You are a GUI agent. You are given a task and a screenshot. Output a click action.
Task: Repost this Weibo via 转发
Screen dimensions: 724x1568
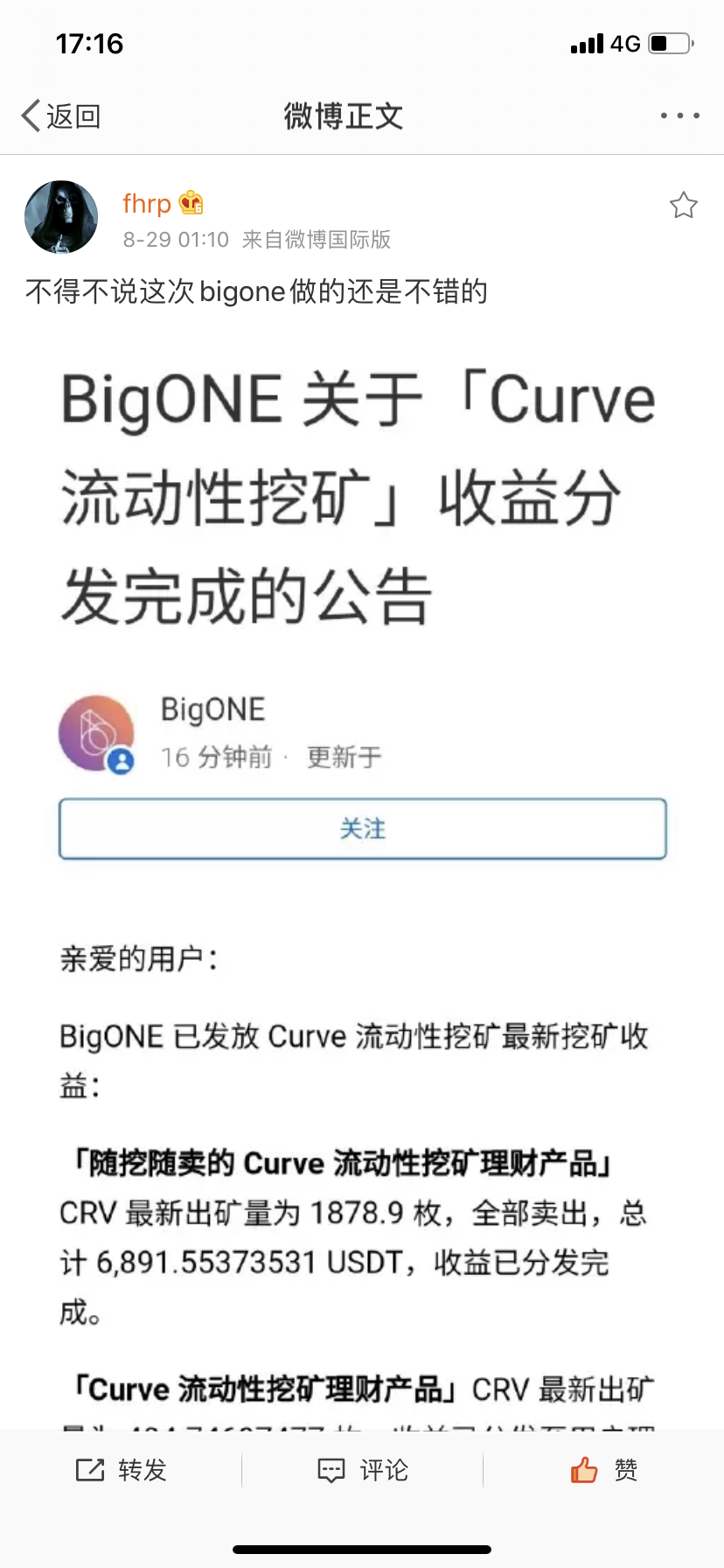pos(122,1470)
